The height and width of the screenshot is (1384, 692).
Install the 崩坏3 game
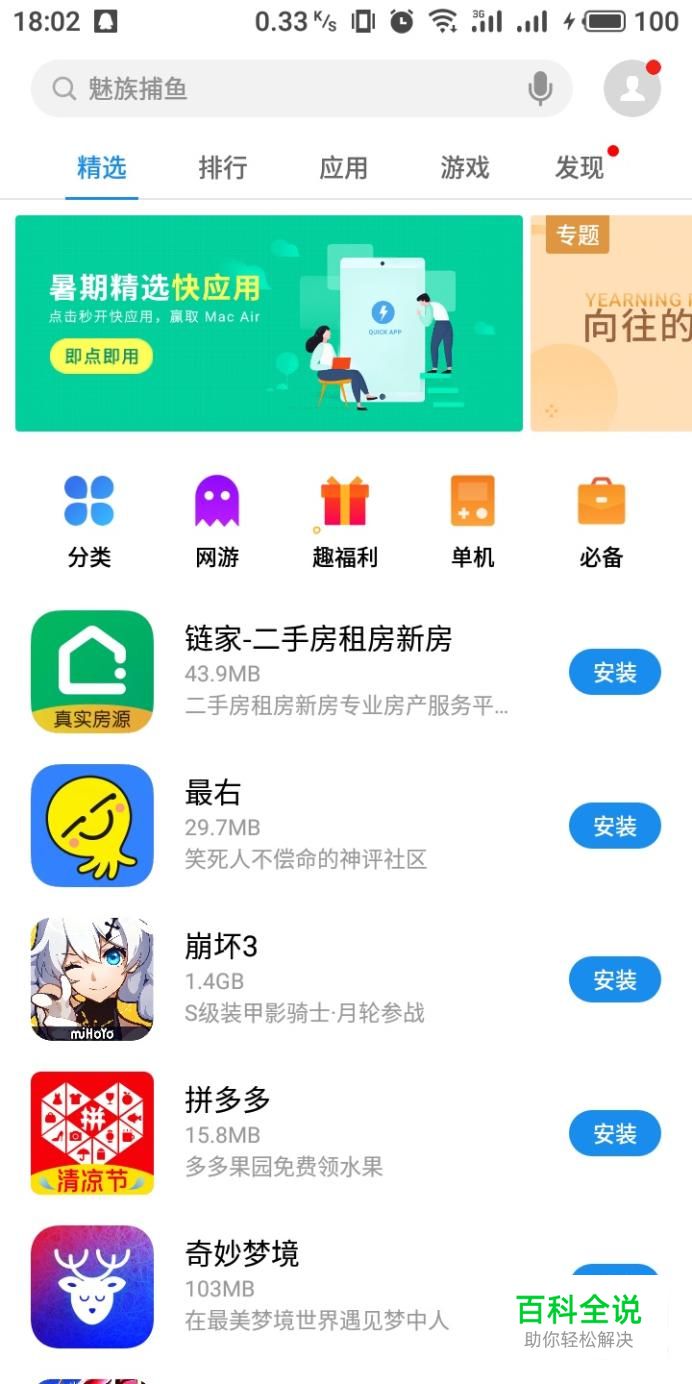(x=614, y=980)
